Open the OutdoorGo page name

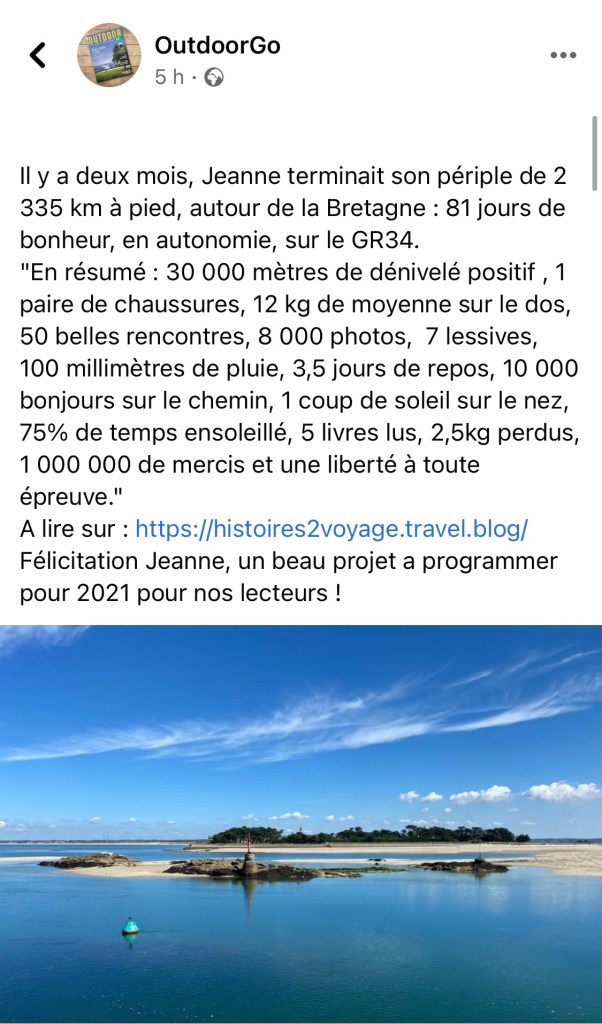[217, 45]
